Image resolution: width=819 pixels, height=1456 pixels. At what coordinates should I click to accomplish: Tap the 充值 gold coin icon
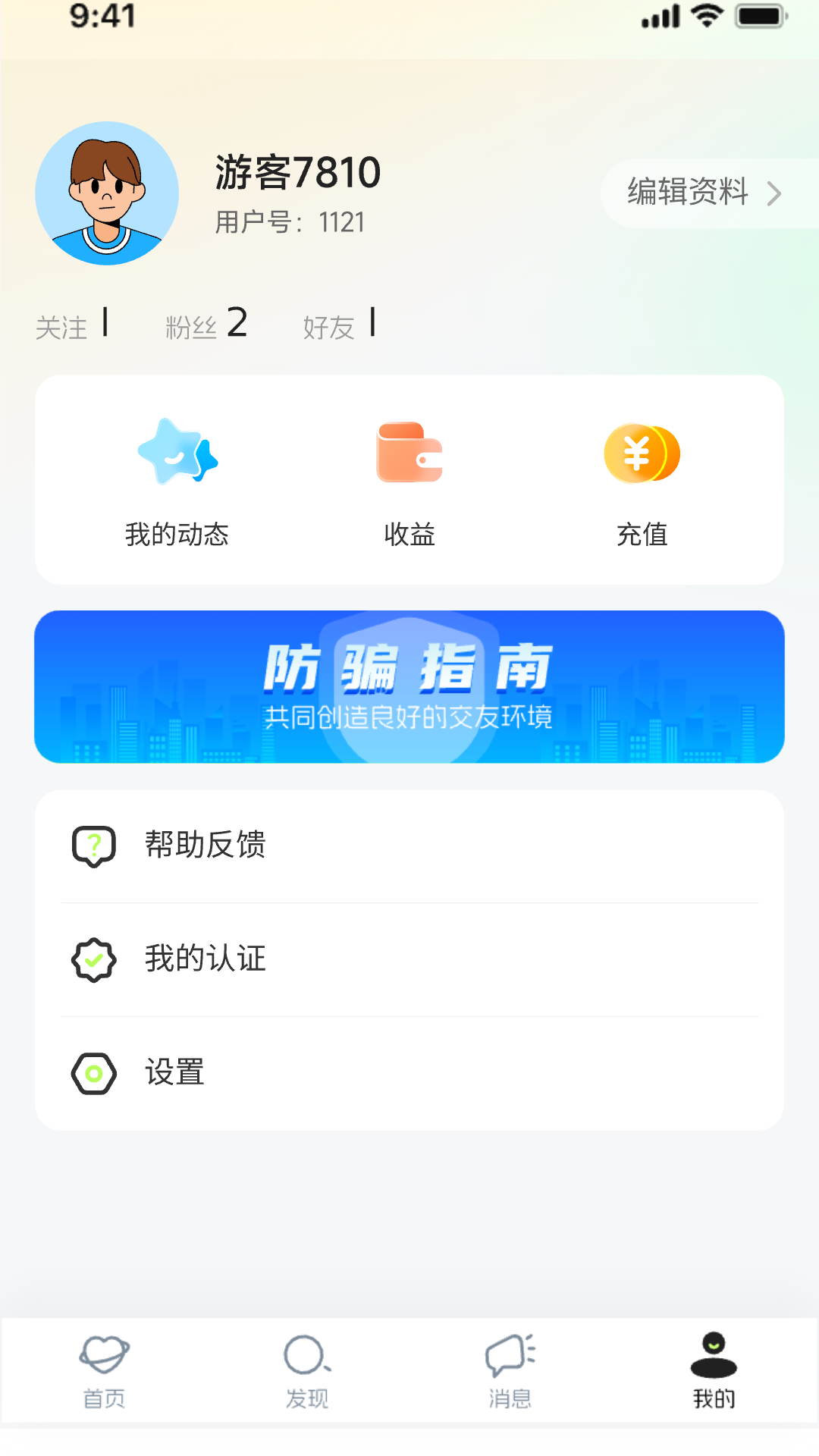[x=641, y=453]
